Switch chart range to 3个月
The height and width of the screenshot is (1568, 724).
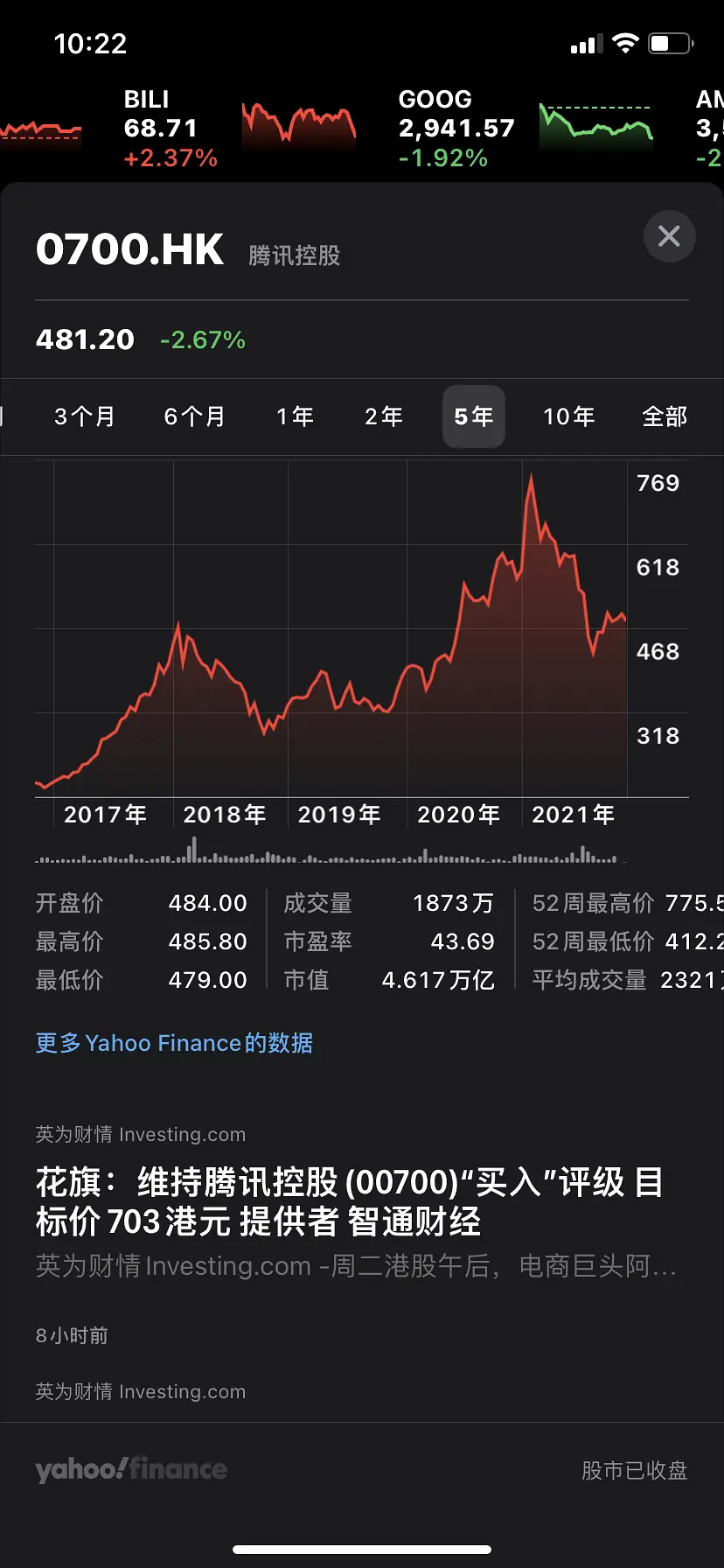[84, 416]
